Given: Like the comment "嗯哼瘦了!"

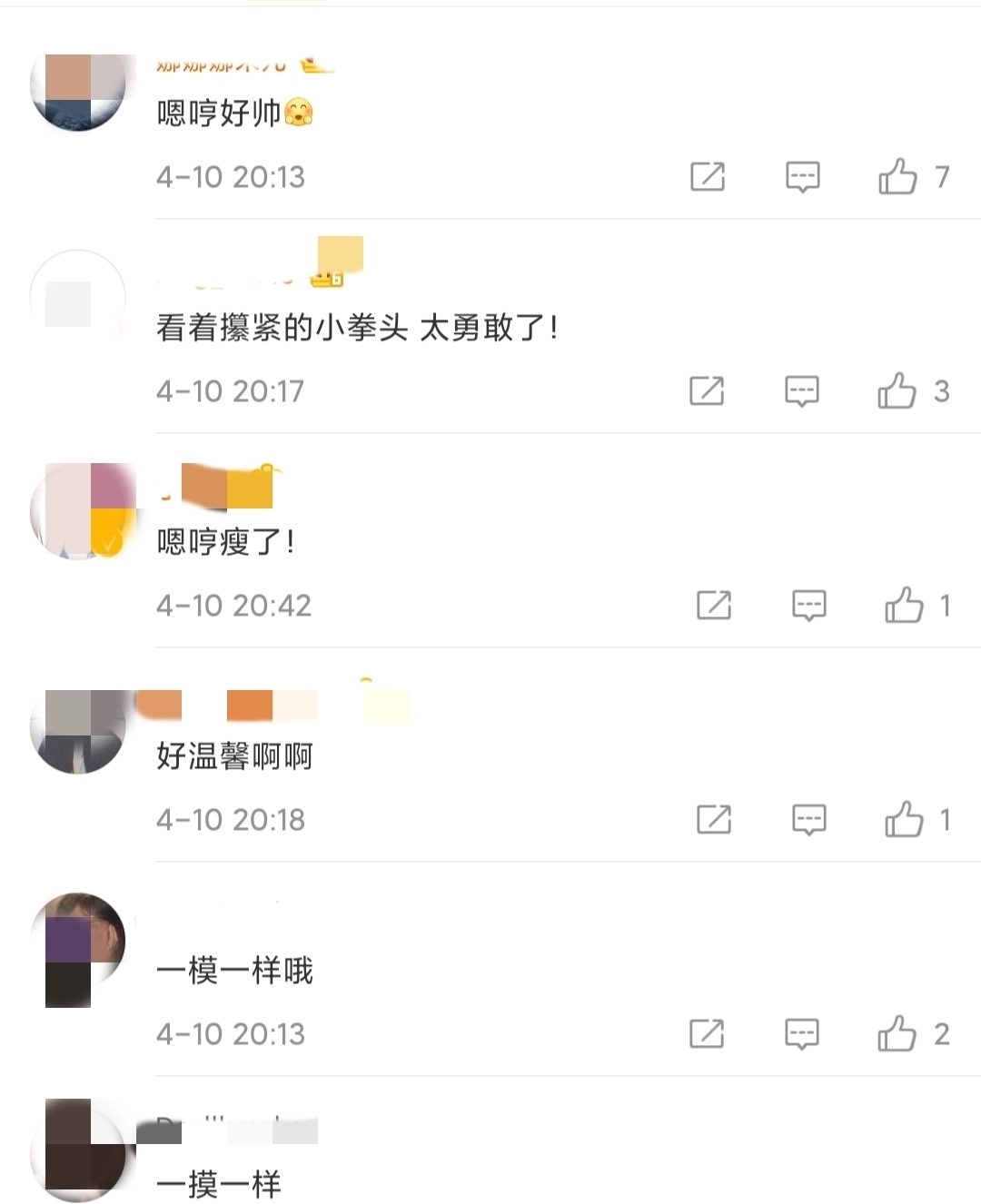Looking at the screenshot, I should (904, 605).
